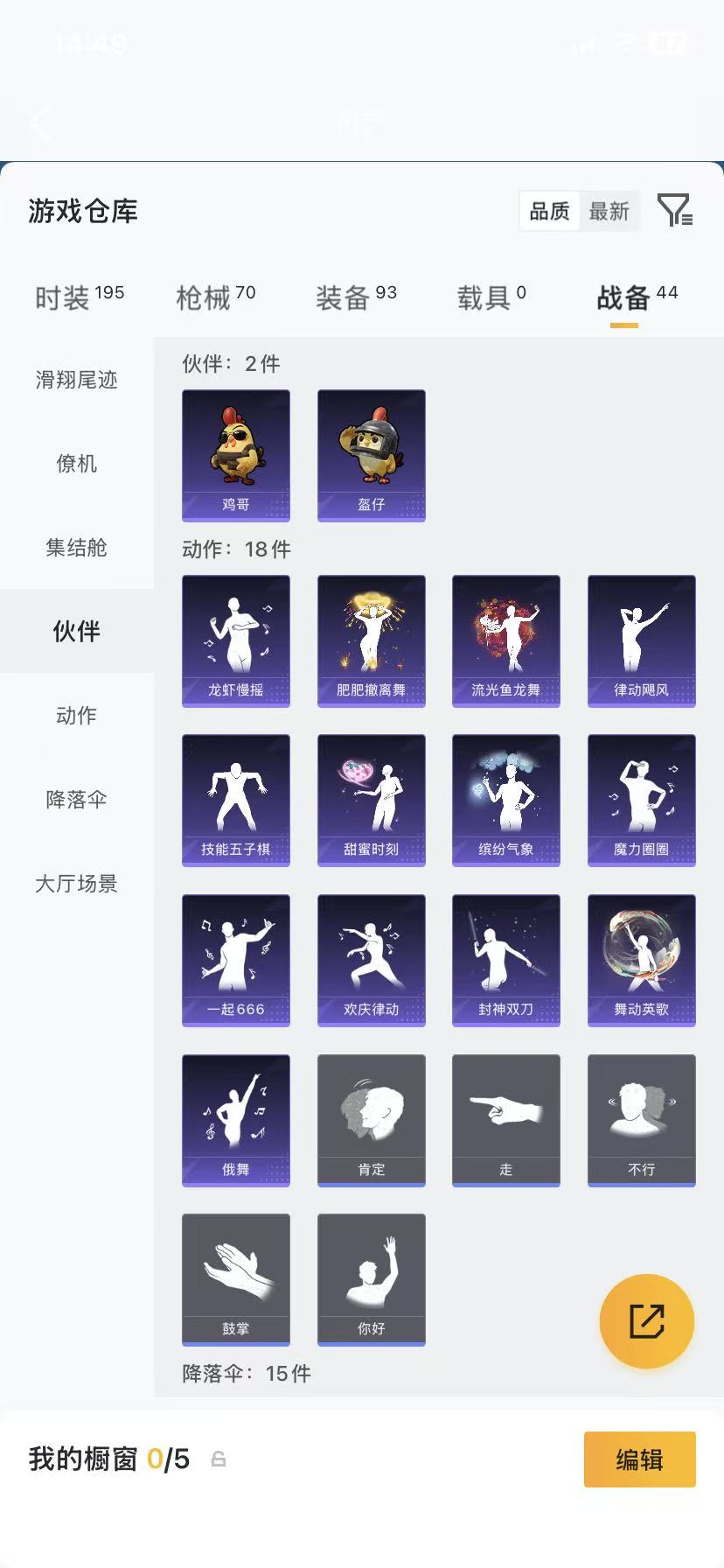Switch sorting to 最新

610,211
